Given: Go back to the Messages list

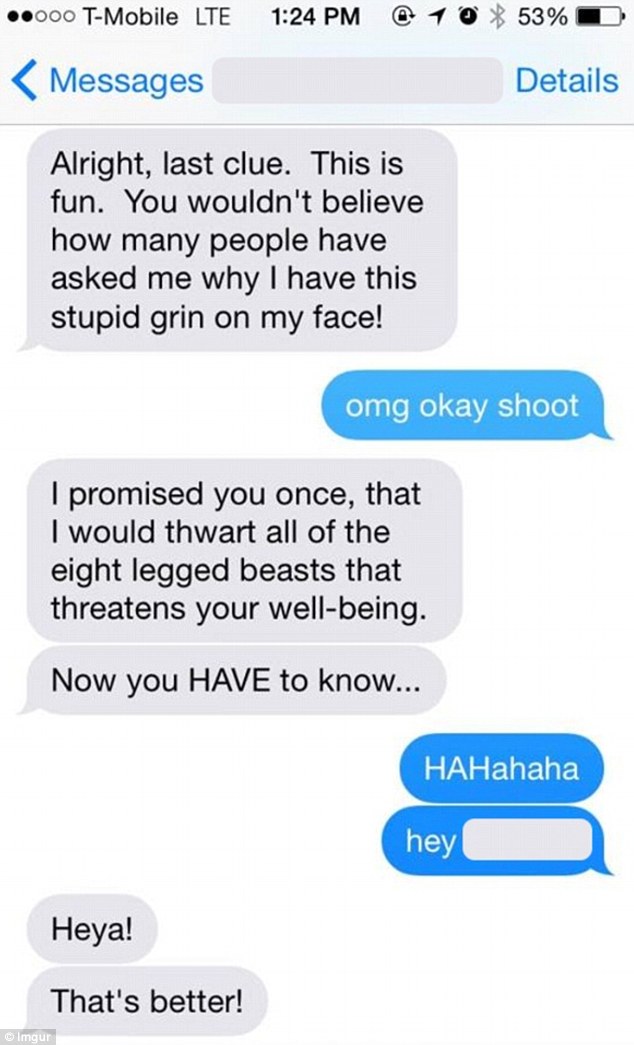Looking at the screenshot, I should tap(108, 81).
